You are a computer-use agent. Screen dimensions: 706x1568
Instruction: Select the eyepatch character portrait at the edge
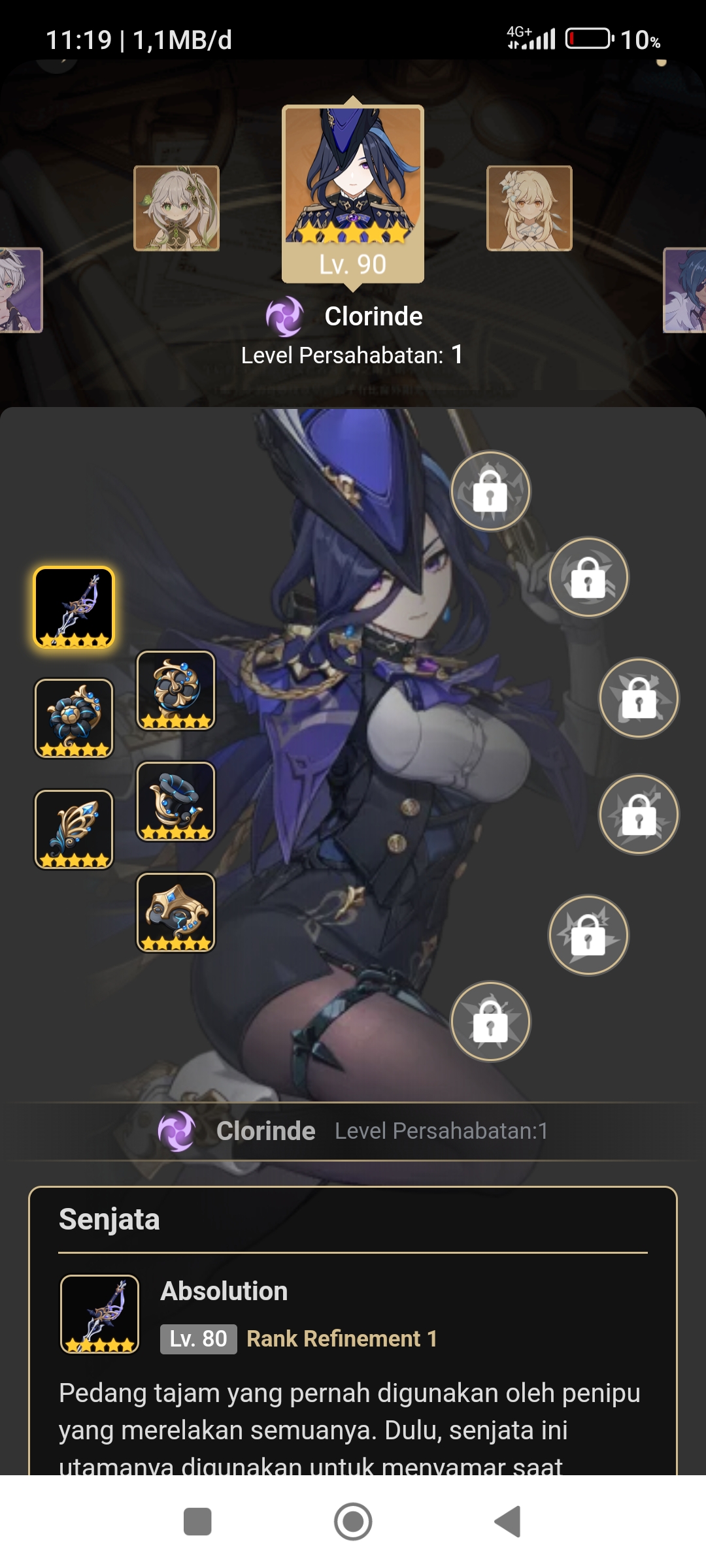click(x=685, y=290)
